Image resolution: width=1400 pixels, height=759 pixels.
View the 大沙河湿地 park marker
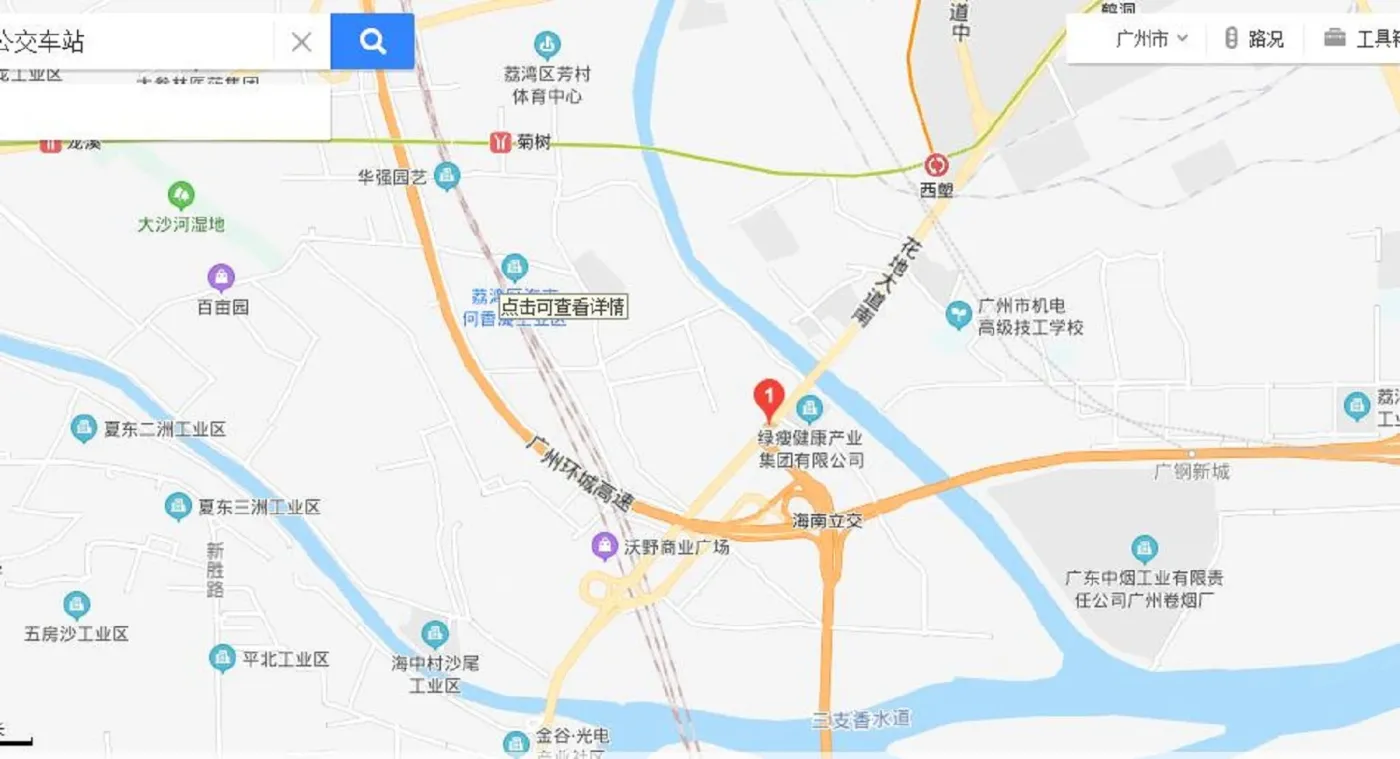(181, 196)
